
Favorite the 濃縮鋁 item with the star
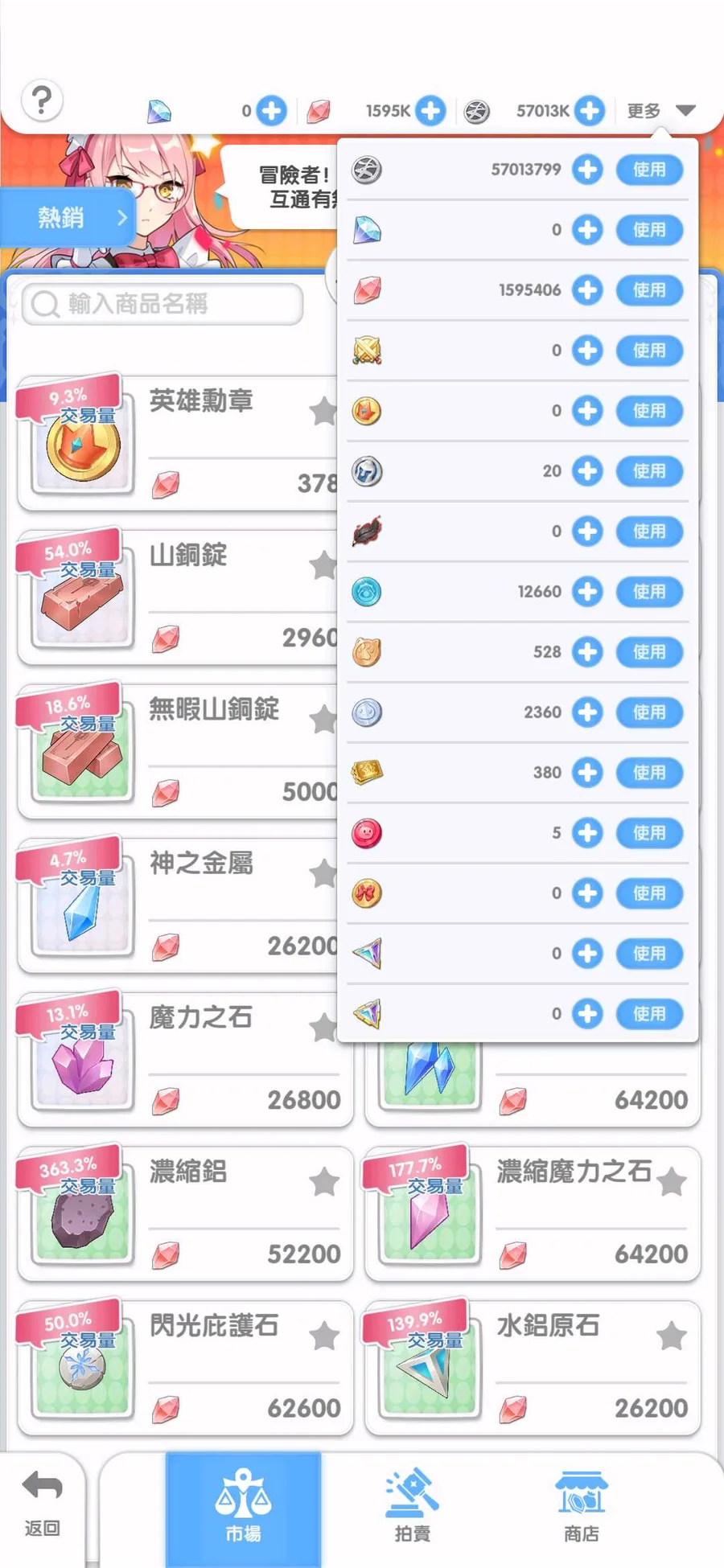point(324,1182)
